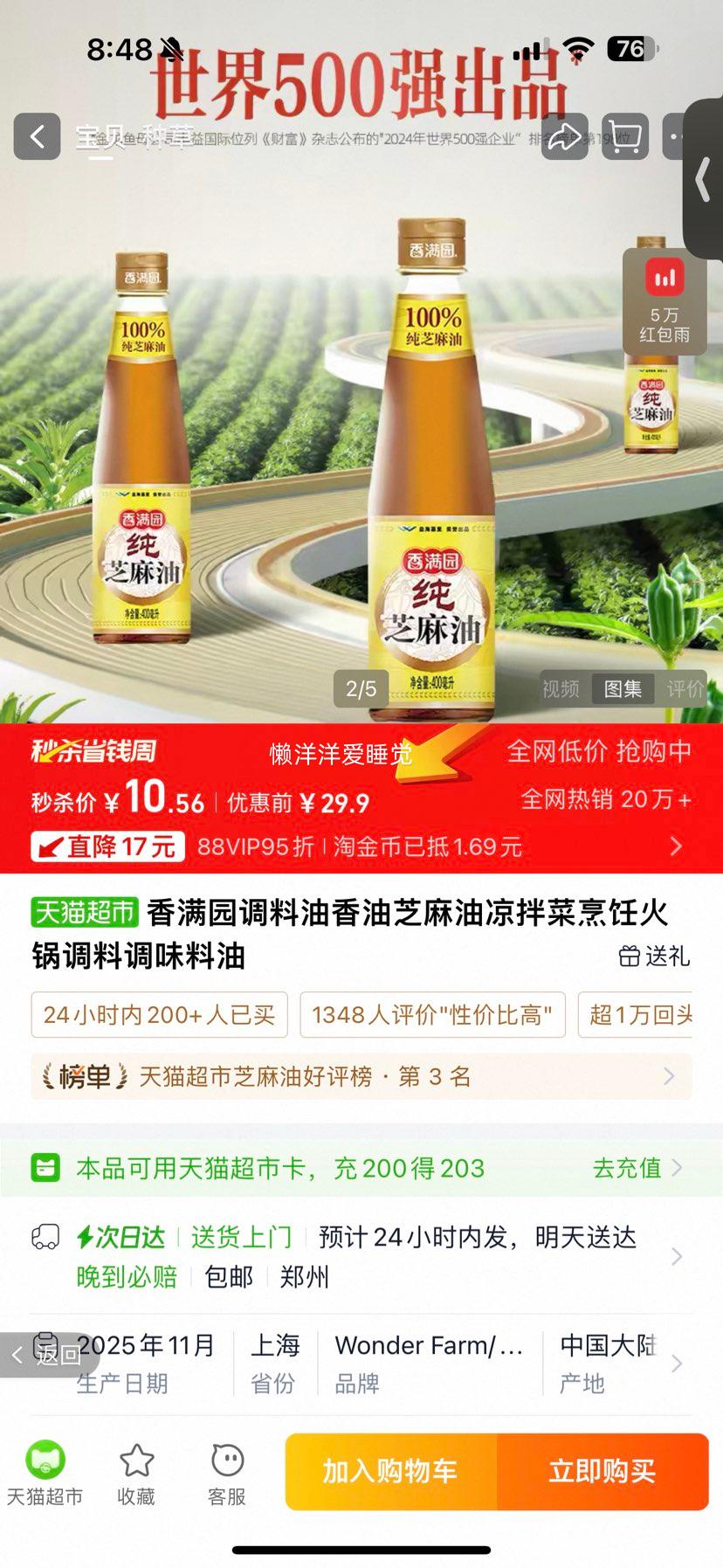Viewport: 723px width, 1568px height.
Task: Tap the 2/5 image counter on the photo
Action: (361, 689)
